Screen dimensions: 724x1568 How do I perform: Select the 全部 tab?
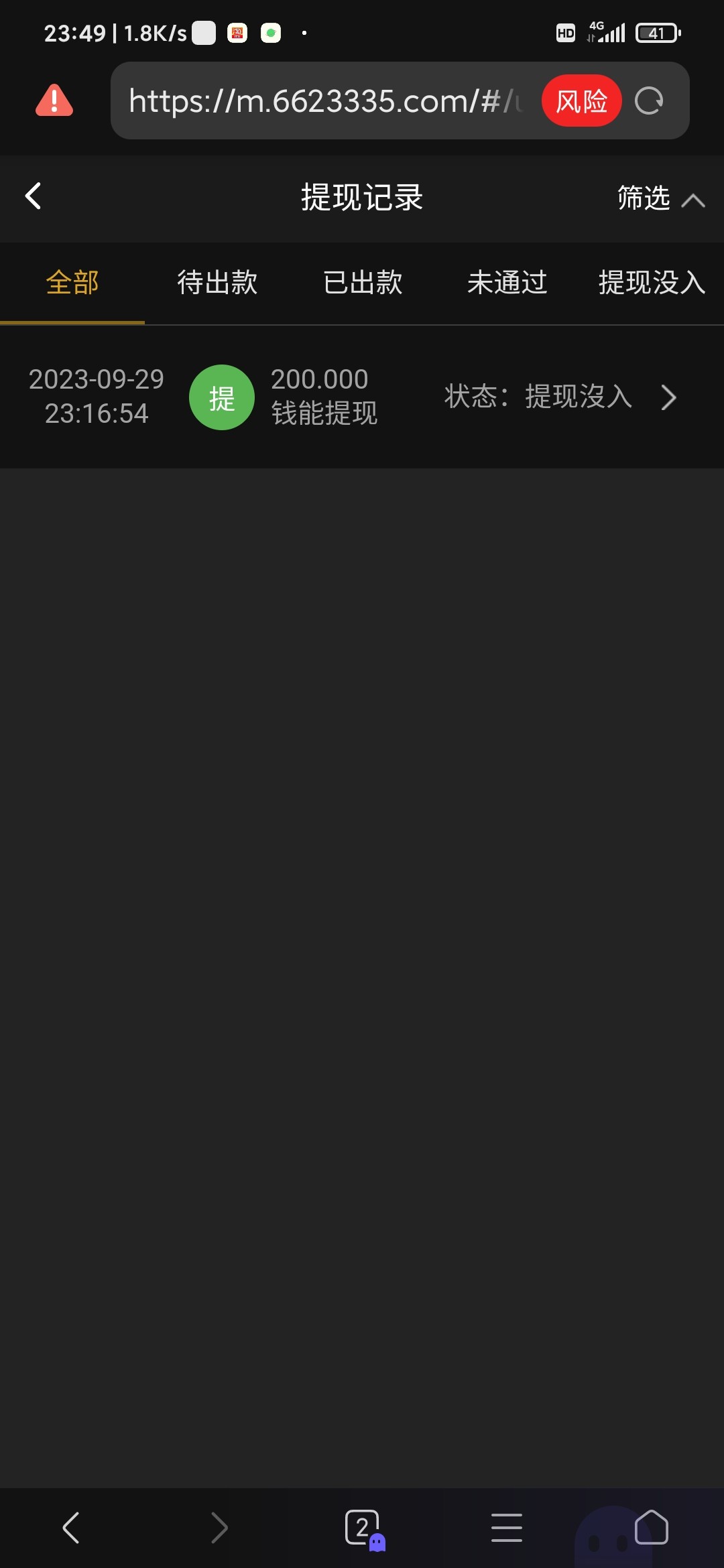click(72, 283)
